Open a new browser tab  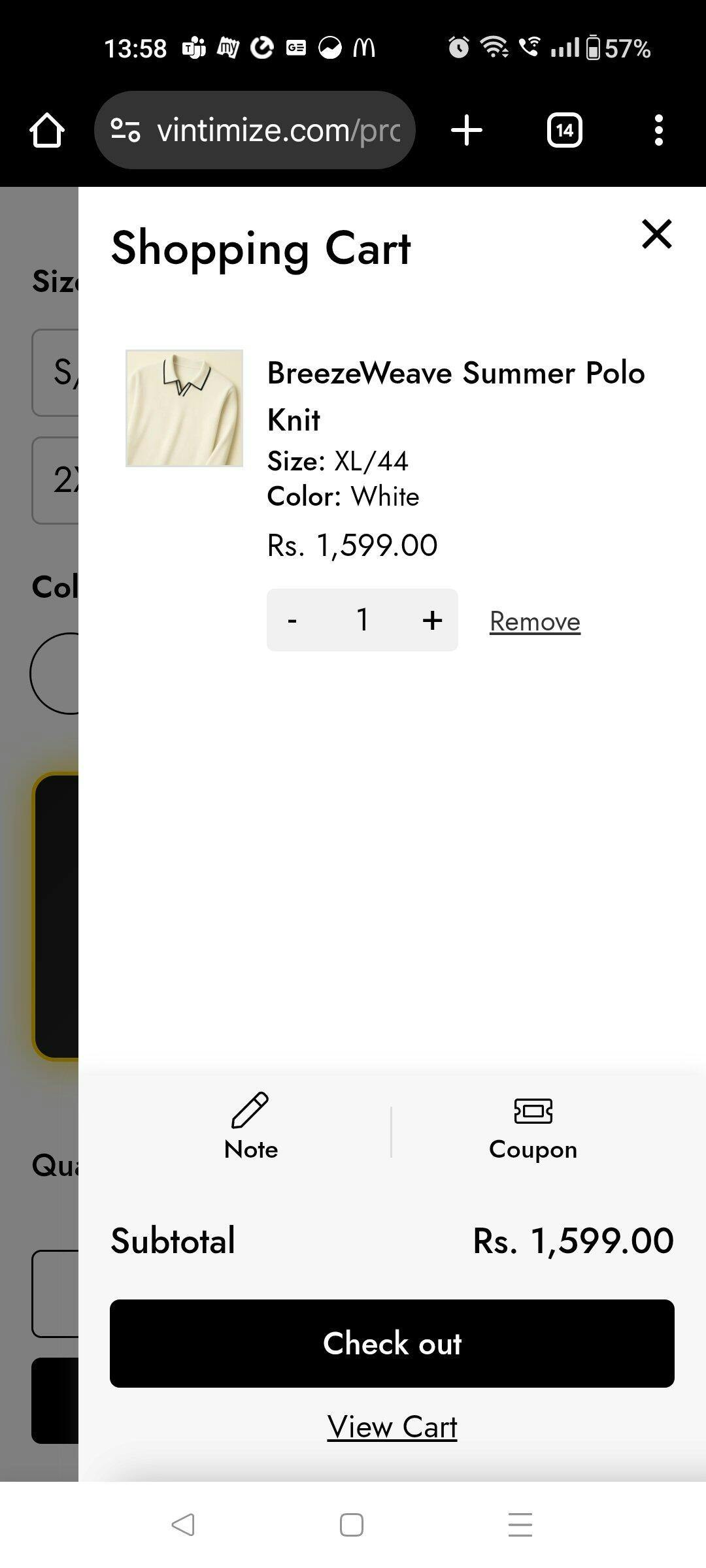point(467,130)
